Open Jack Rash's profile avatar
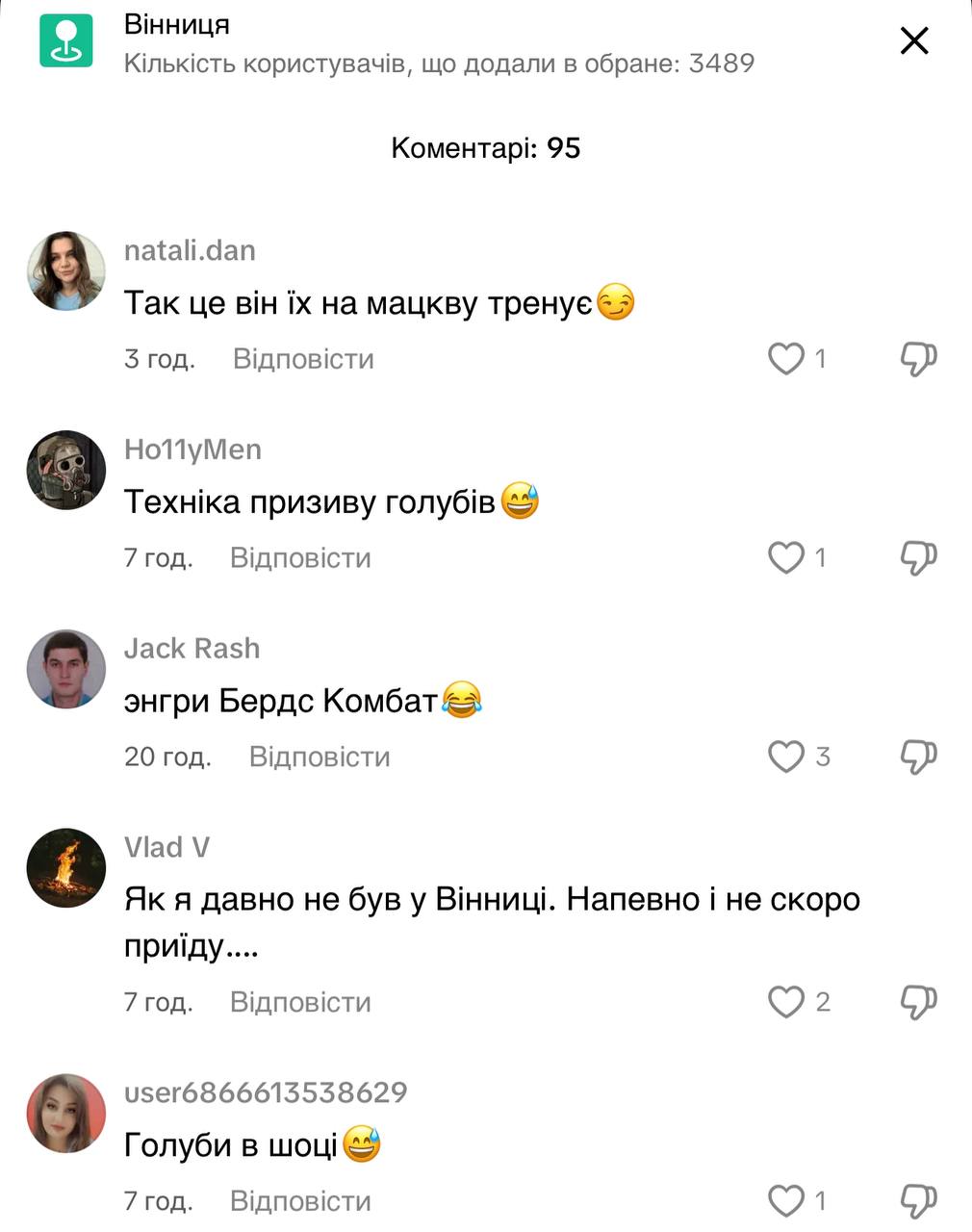This screenshot has width=972, height=1232. (x=65, y=669)
